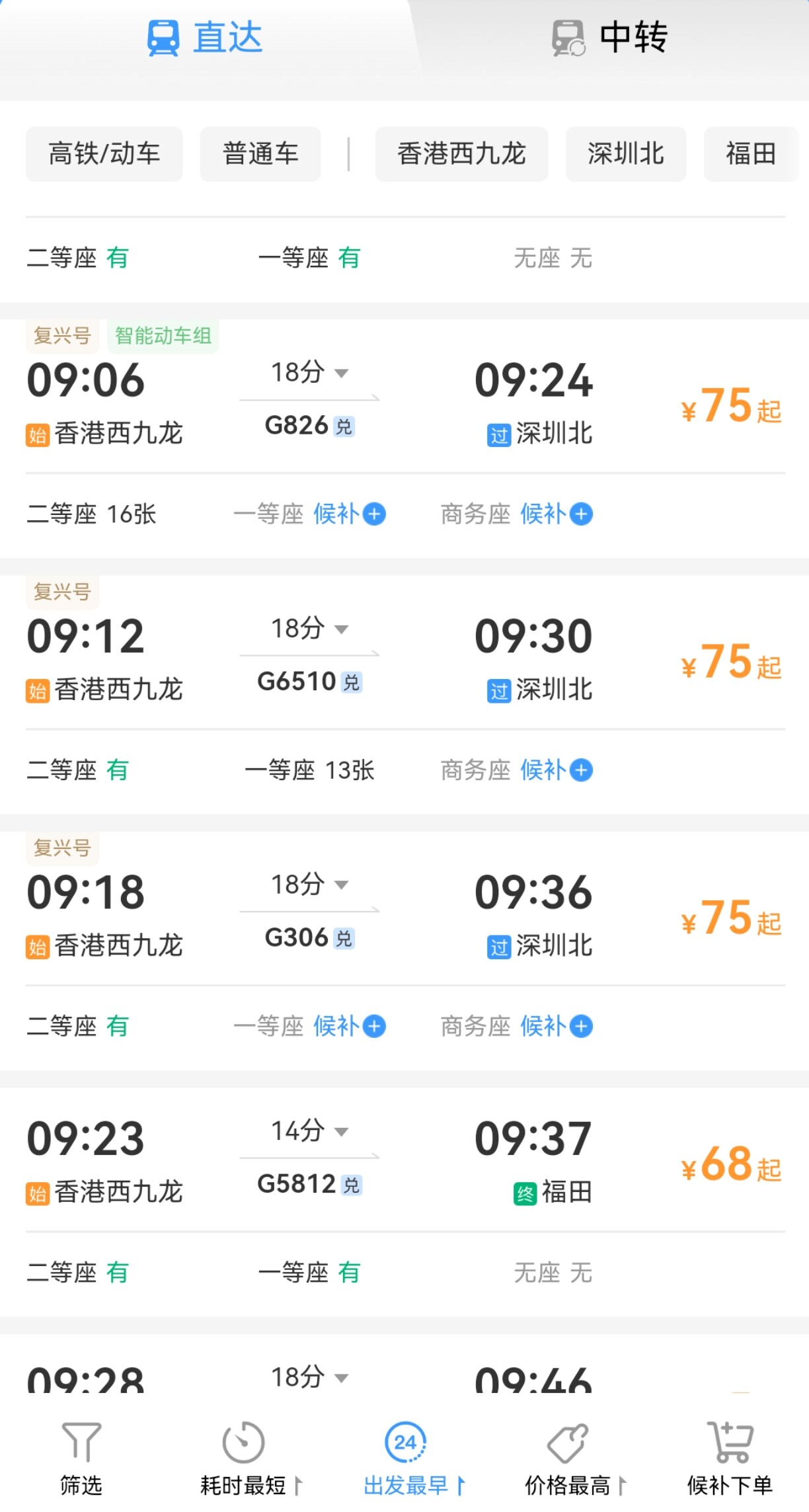Screen dimensions: 809x1512
Task: Add 商务座 候补 for train G6510
Action: 557,770
